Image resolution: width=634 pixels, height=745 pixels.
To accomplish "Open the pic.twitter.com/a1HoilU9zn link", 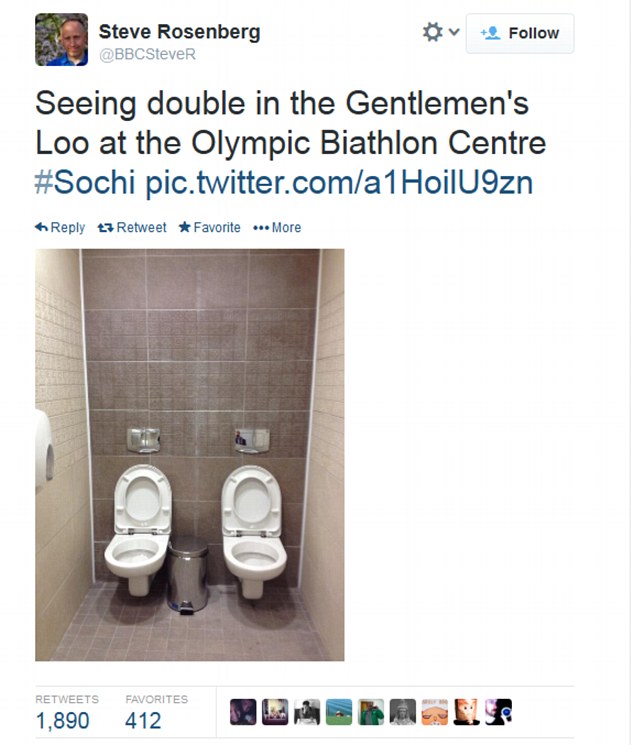I will click(339, 183).
